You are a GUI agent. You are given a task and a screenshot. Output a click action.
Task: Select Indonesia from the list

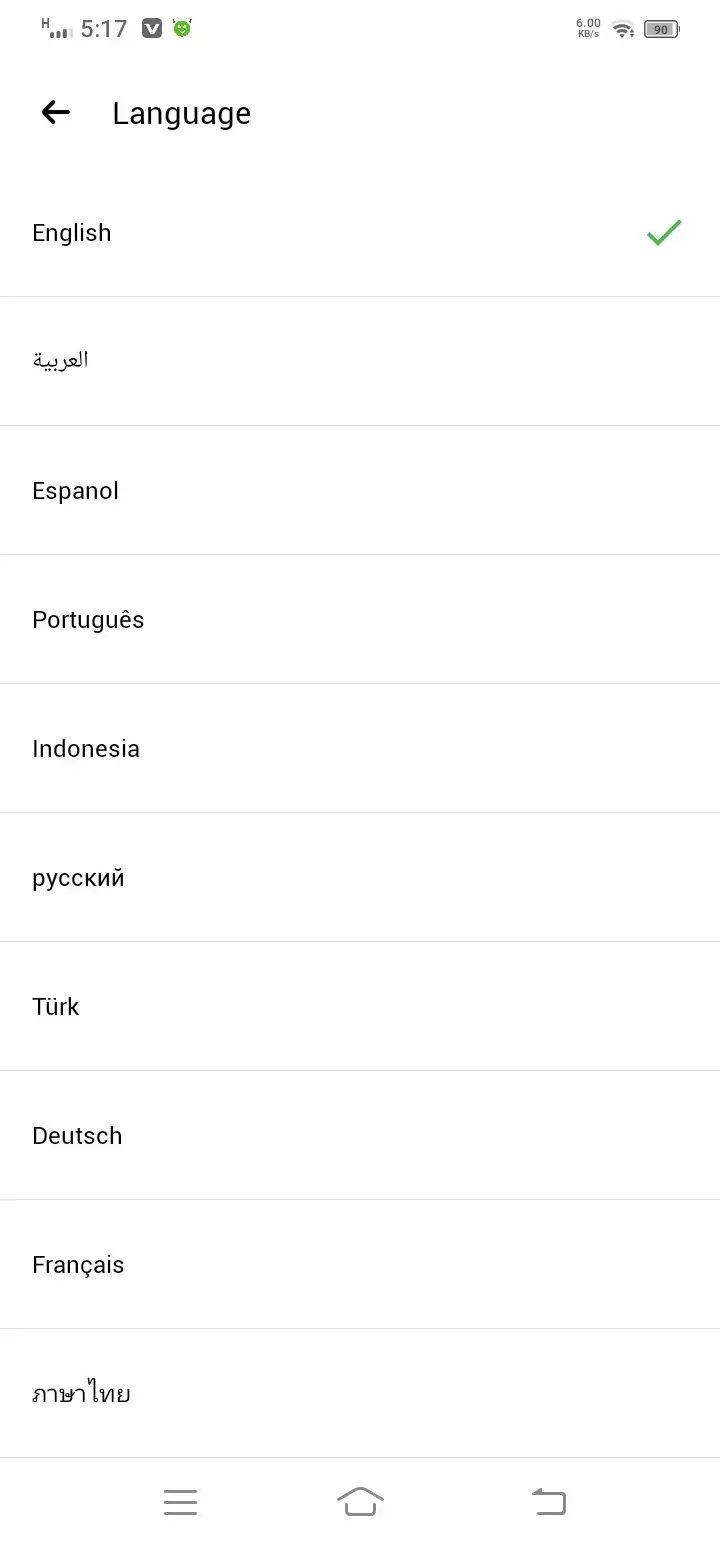86,748
